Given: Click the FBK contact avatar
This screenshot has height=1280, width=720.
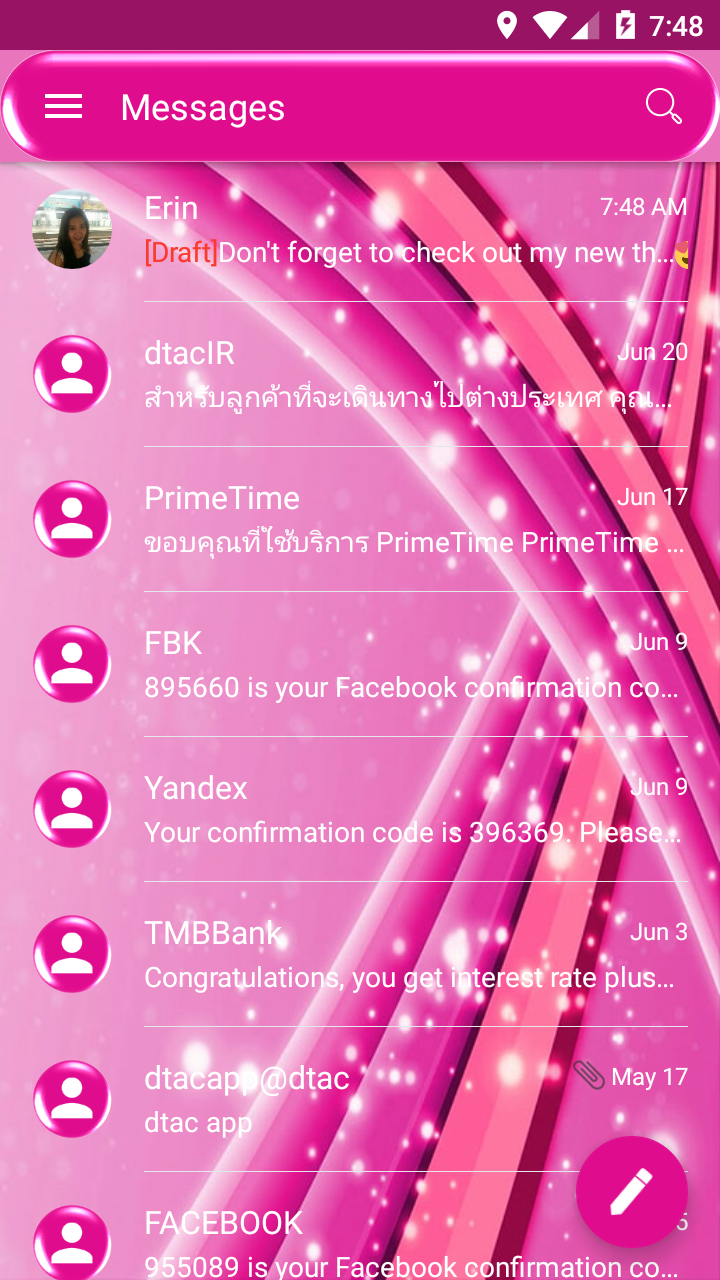Looking at the screenshot, I should pyautogui.click(x=72, y=663).
